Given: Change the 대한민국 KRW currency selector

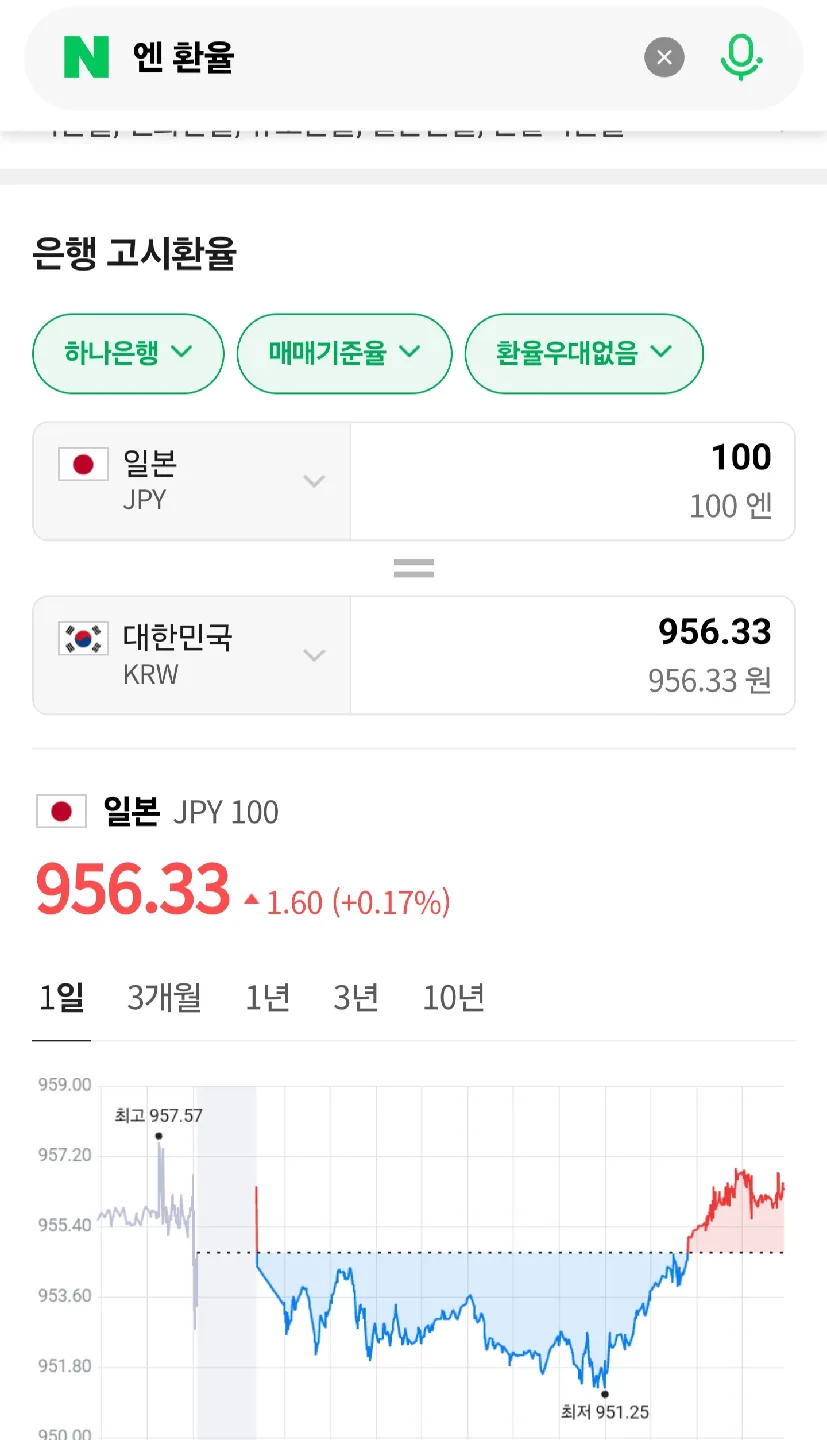Looking at the screenshot, I should point(192,655).
